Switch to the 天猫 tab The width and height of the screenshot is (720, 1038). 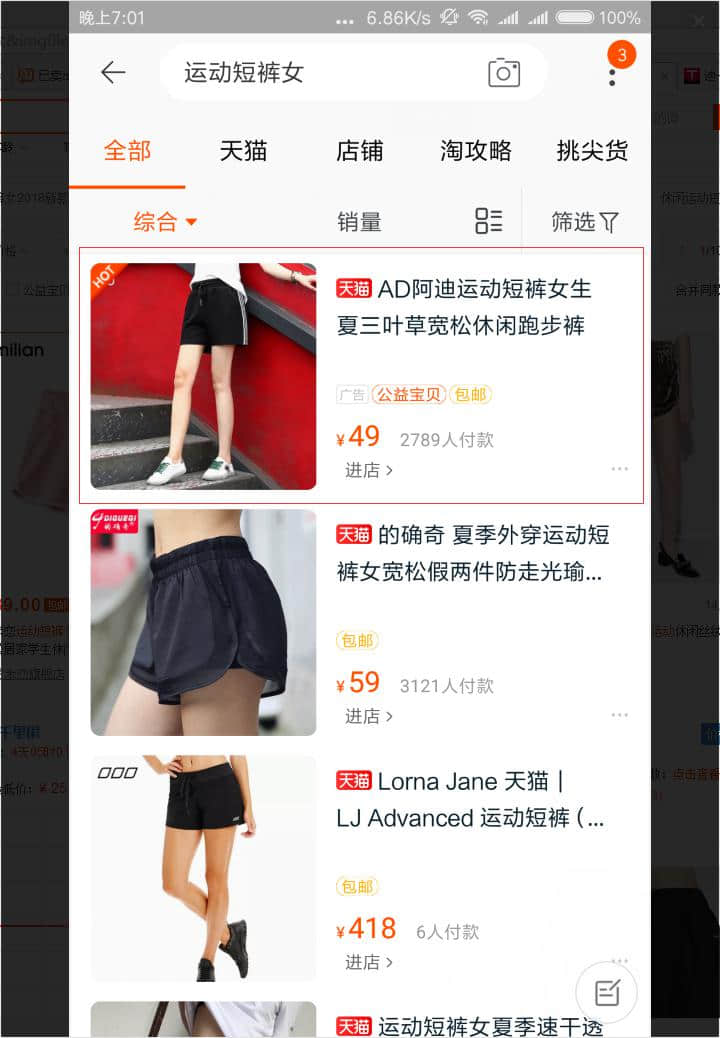(243, 151)
